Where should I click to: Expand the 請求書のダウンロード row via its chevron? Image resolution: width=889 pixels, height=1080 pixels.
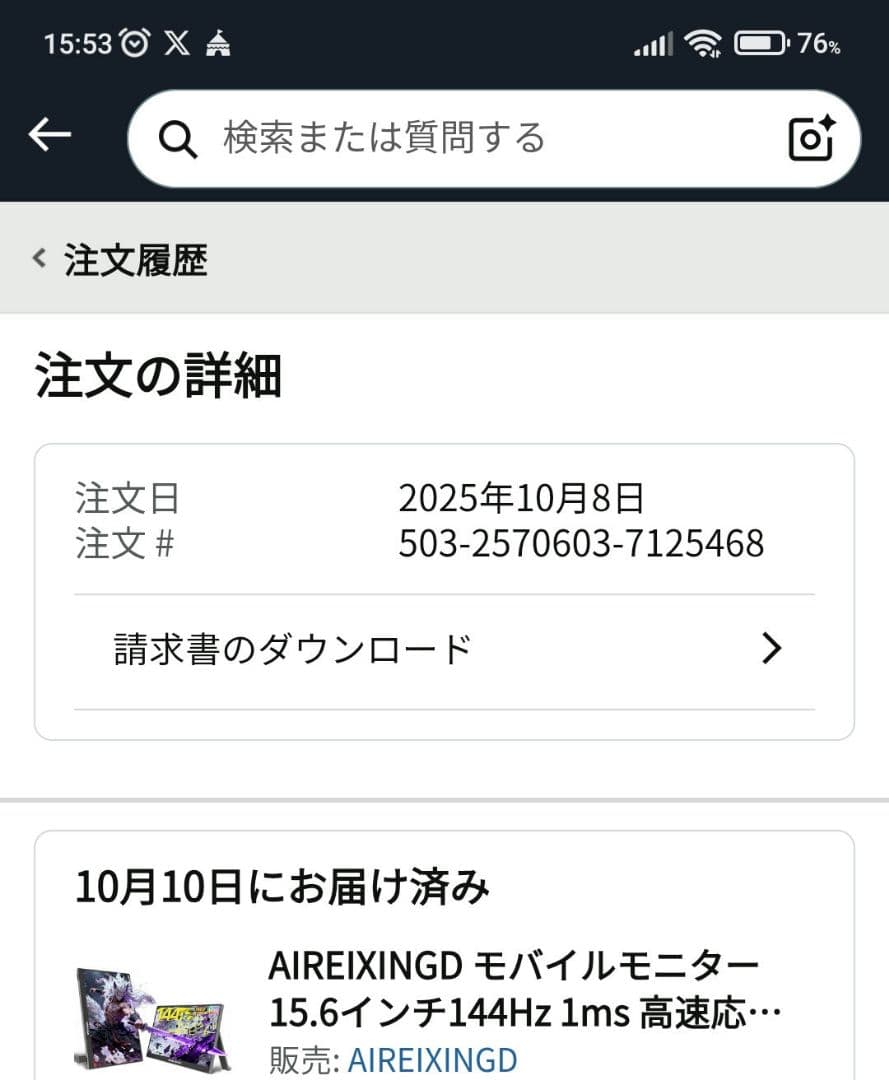771,649
